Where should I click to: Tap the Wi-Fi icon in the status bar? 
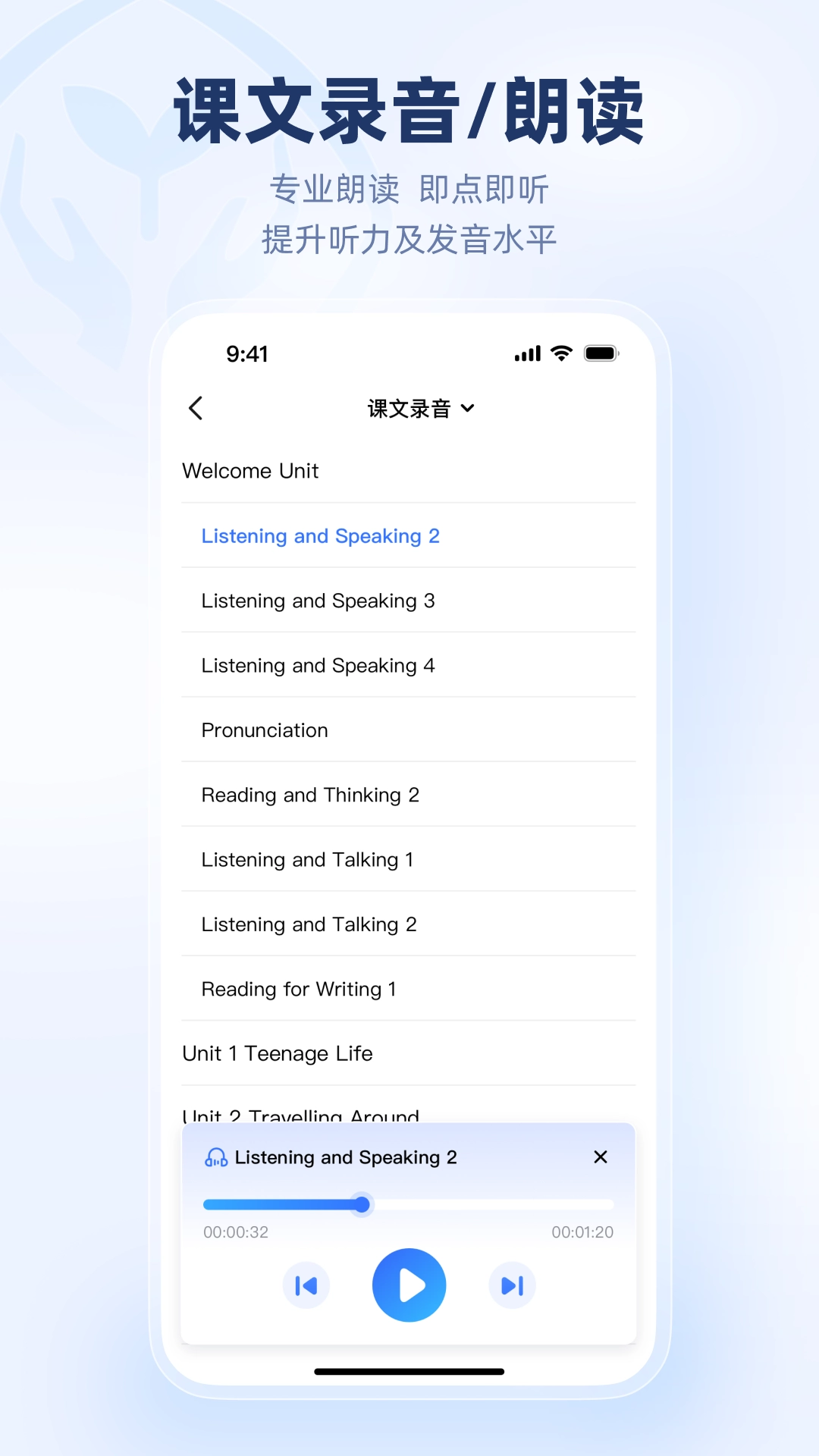click(x=560, y=353)
